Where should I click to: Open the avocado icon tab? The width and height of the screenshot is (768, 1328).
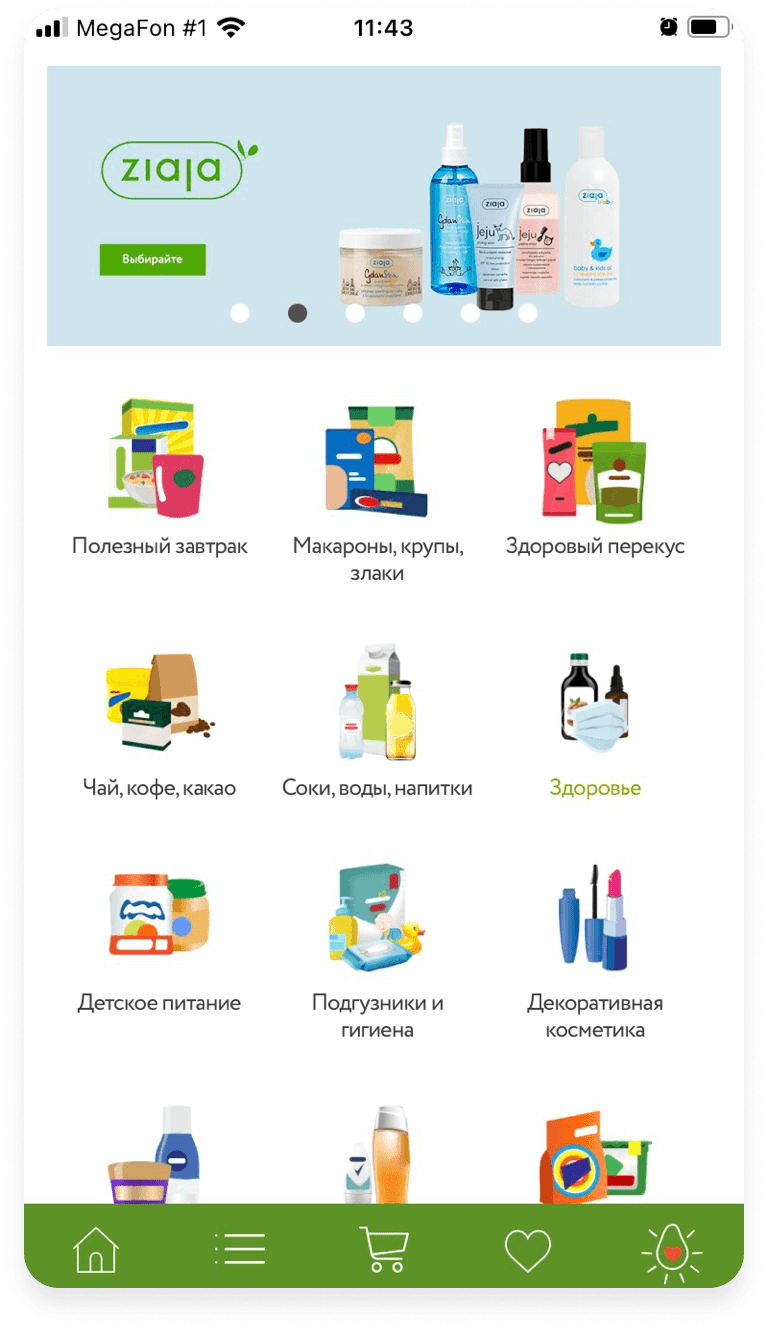tap(672, 1249)
